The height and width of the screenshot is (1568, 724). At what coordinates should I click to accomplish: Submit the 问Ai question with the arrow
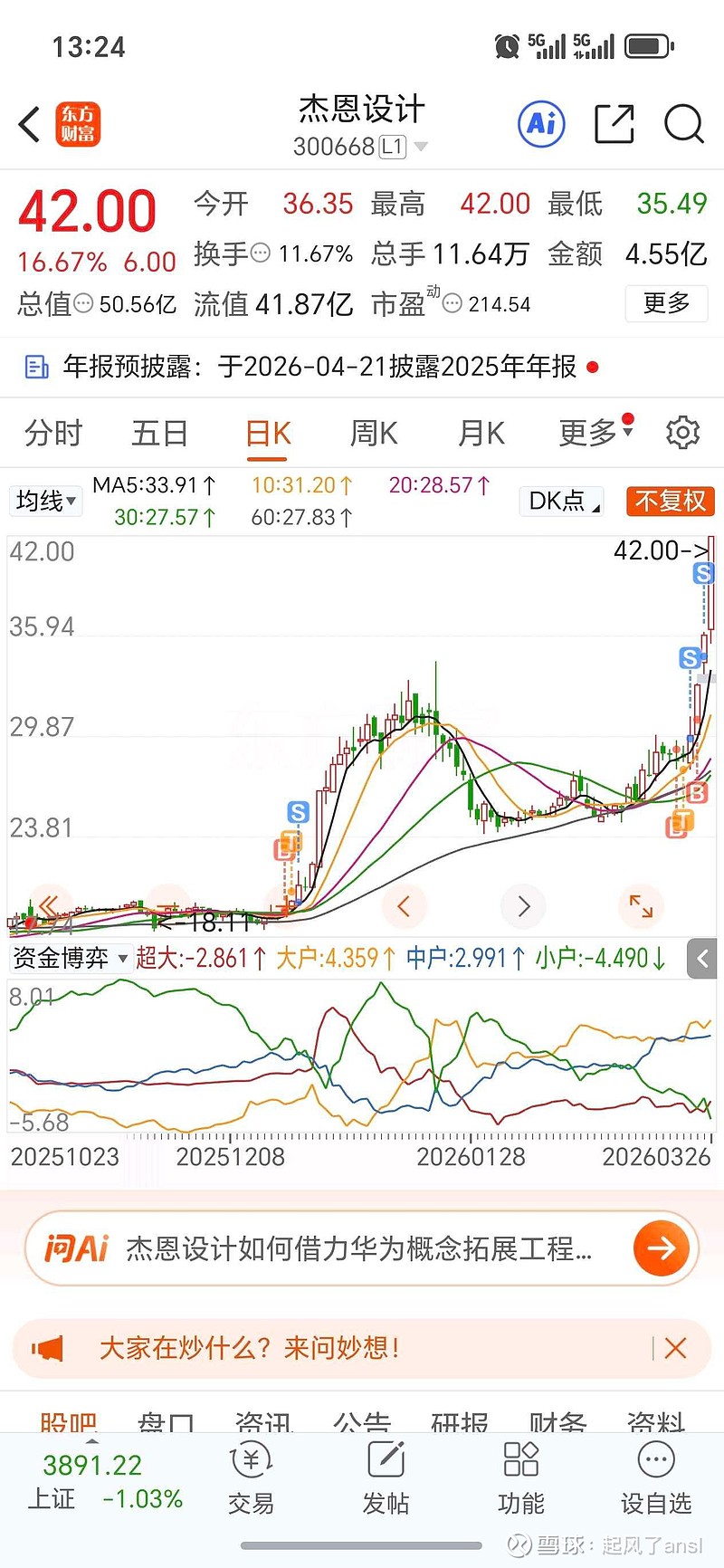click(661, 1248)
